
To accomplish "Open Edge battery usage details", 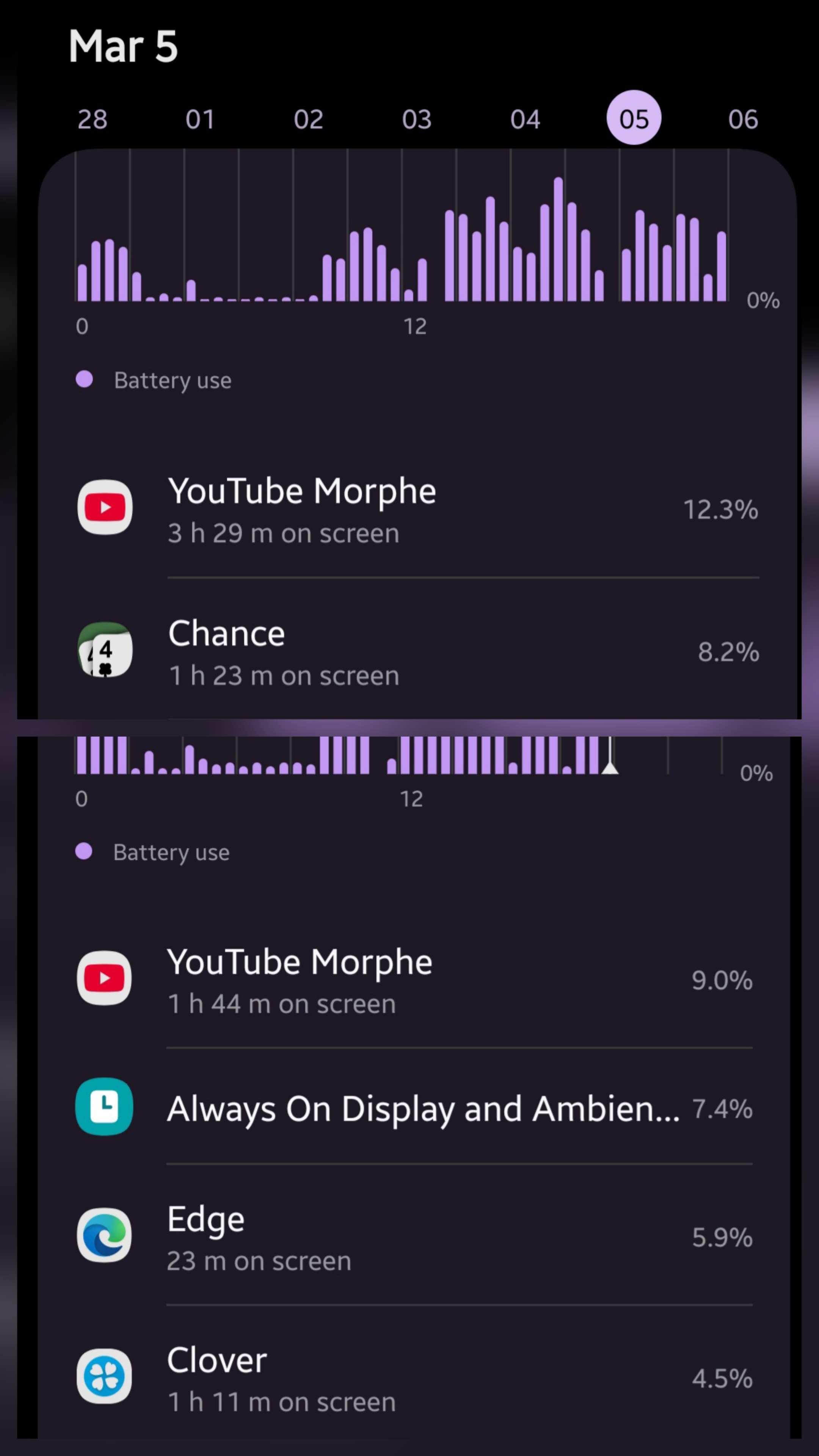I will 414,1237.
